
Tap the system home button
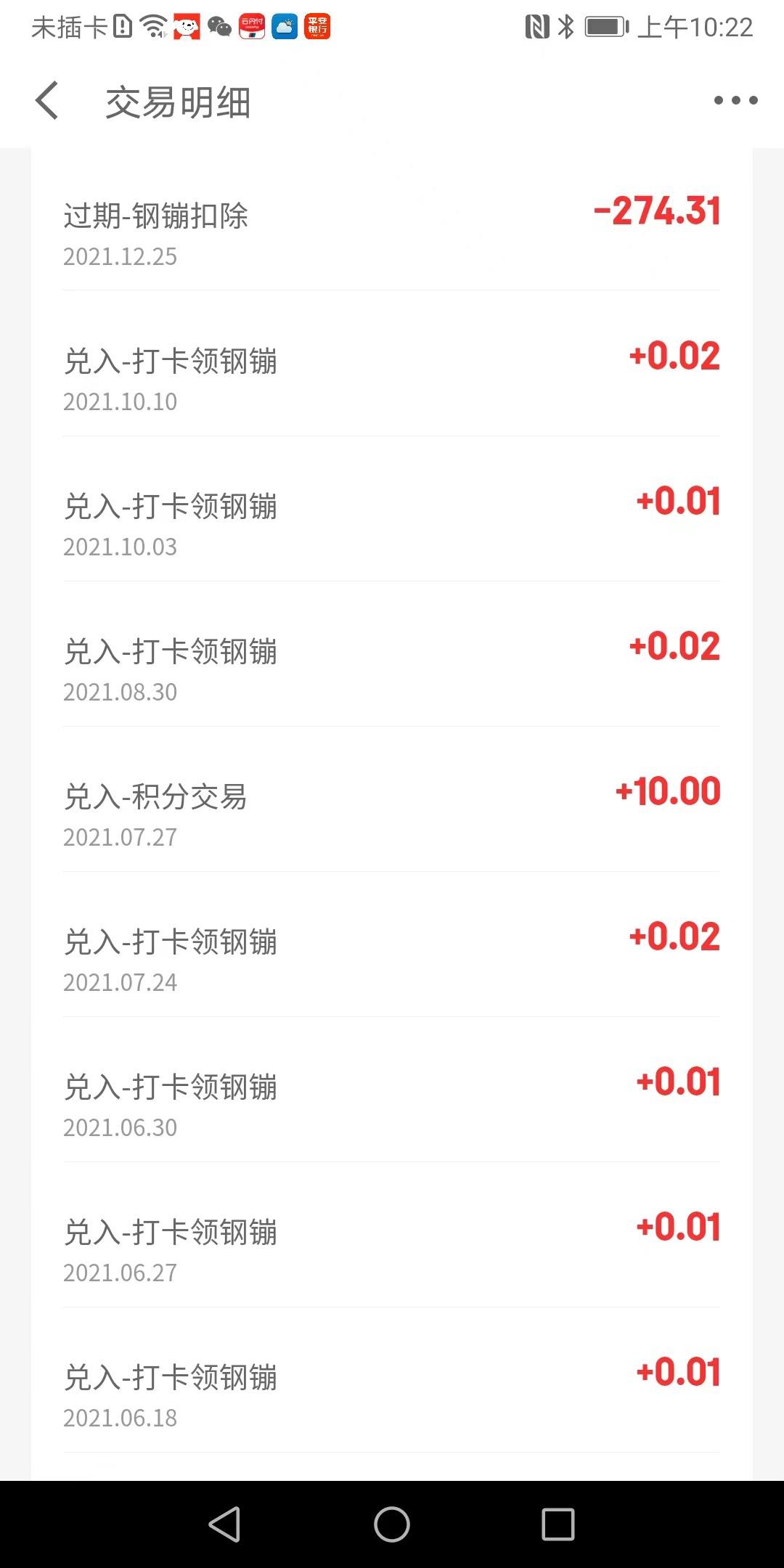click(x=392, y=1524)
